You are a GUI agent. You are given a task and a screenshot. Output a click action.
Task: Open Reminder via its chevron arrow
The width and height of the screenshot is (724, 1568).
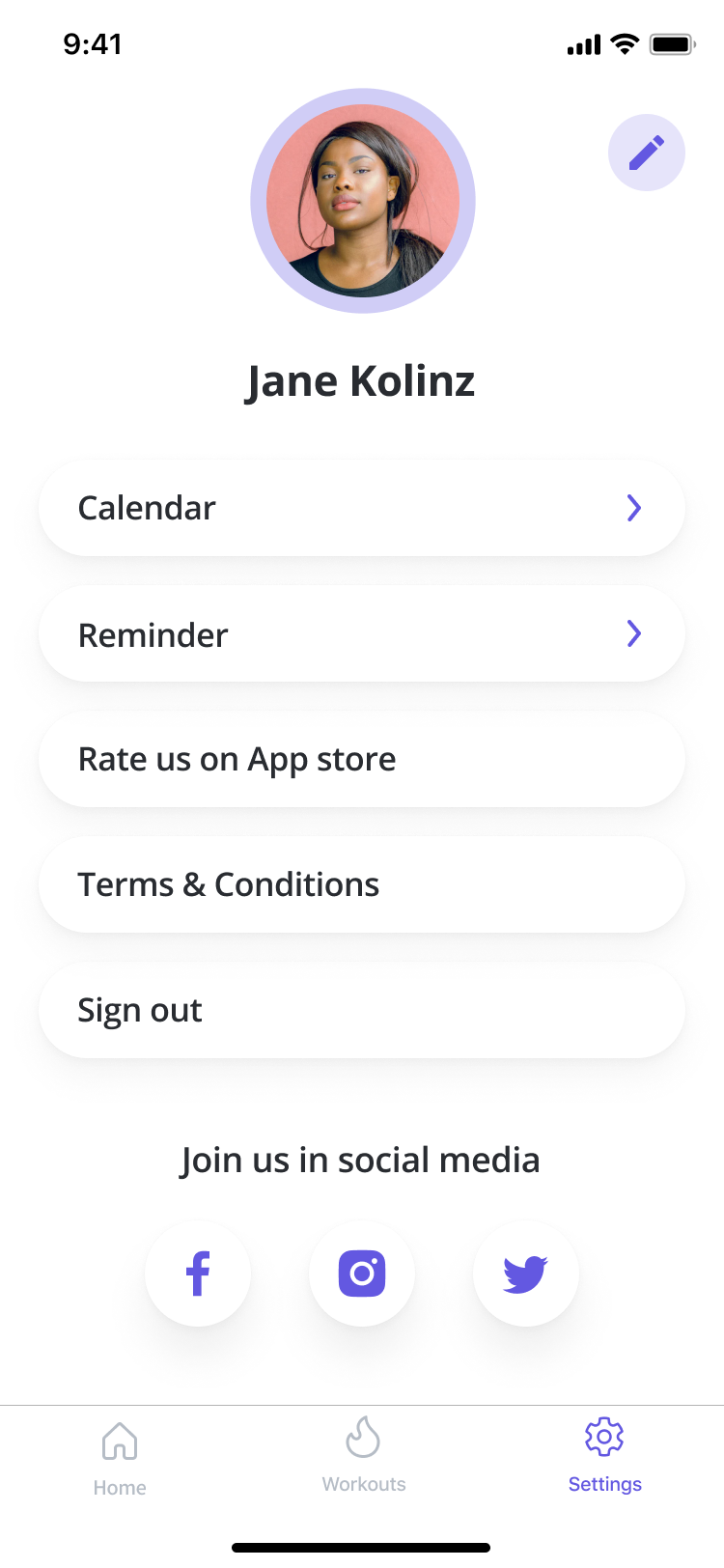click(x=634, y=633)
